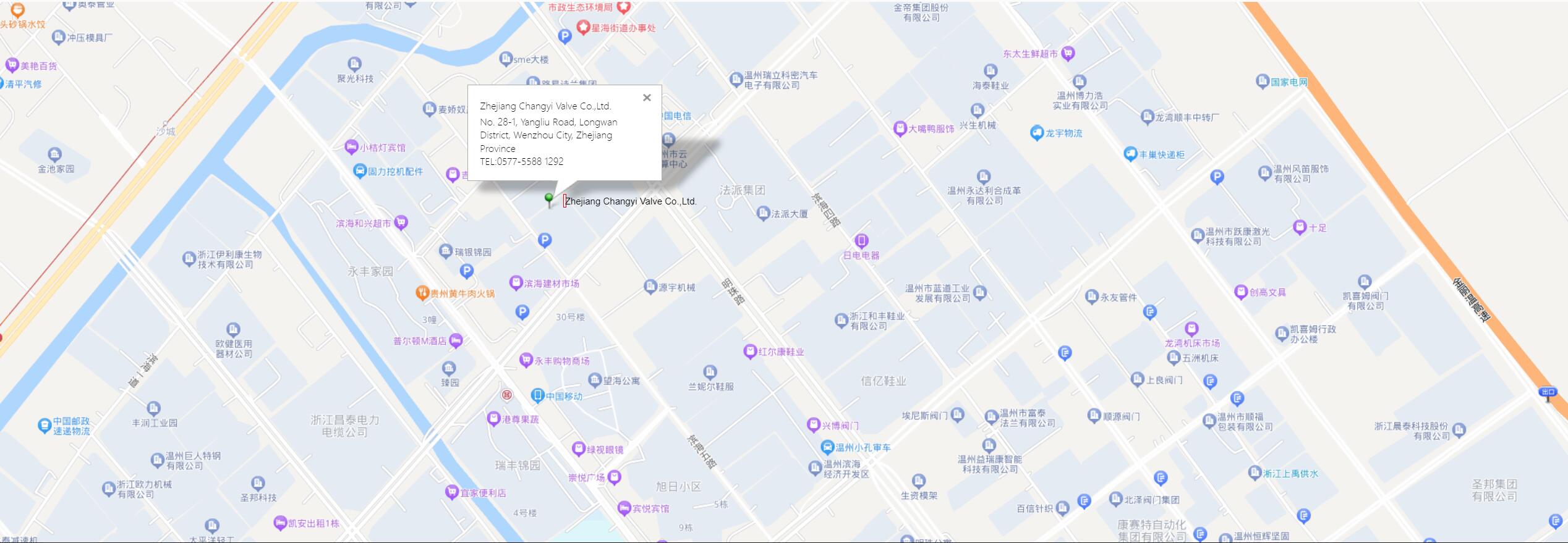1568x543 pixels.
Task: Close the Zhejiang Changyi Valve info popup
Action: click(x=647, y=98)
